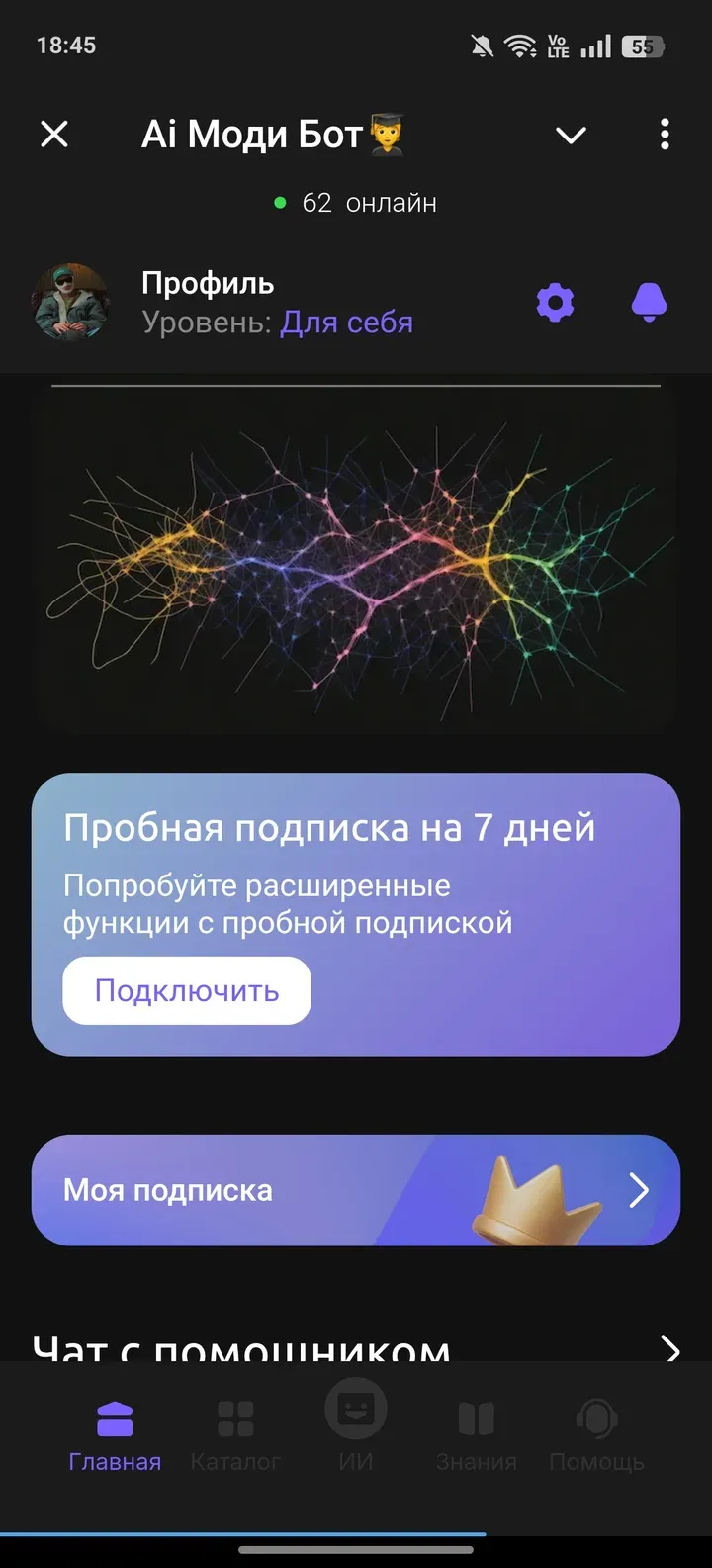Open the profile avatar photo
712x1568 pixels.
pyautogui.click(x=70, y=302)
